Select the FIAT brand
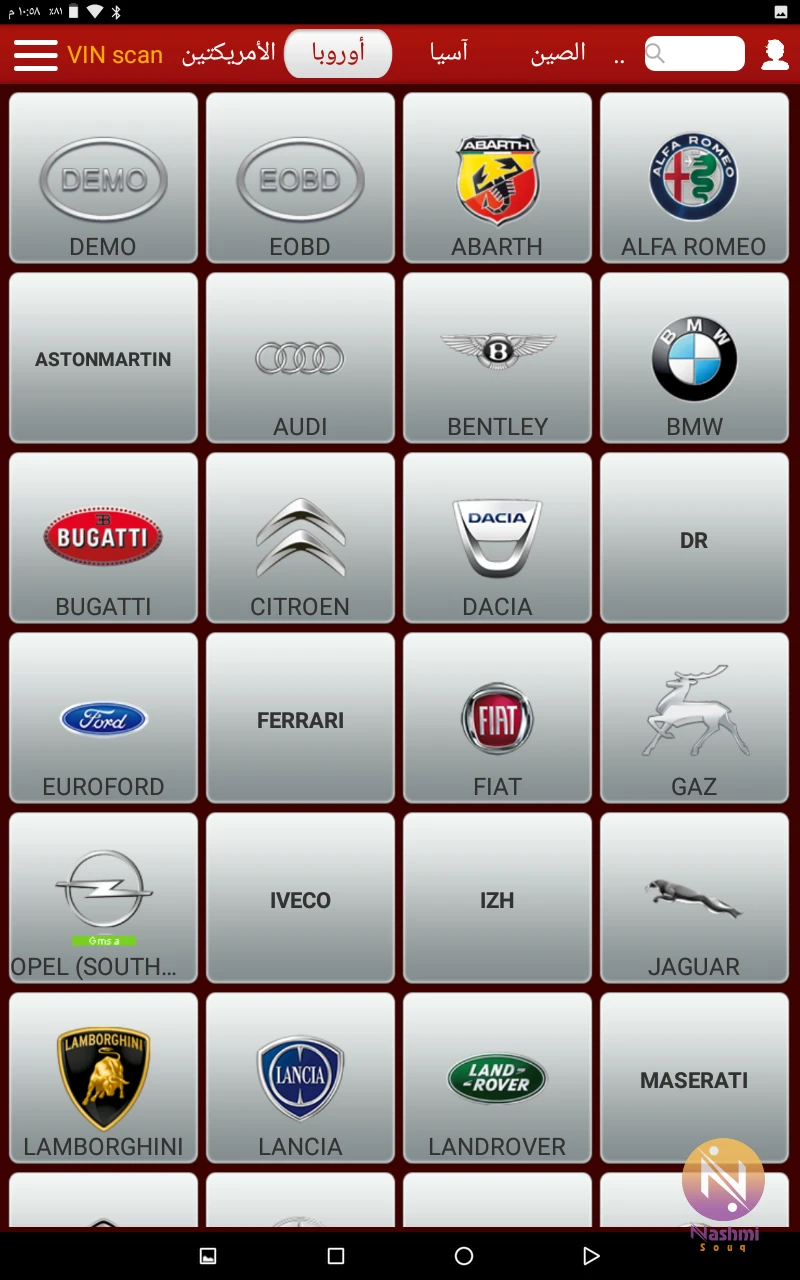 [x=497, y=718]
